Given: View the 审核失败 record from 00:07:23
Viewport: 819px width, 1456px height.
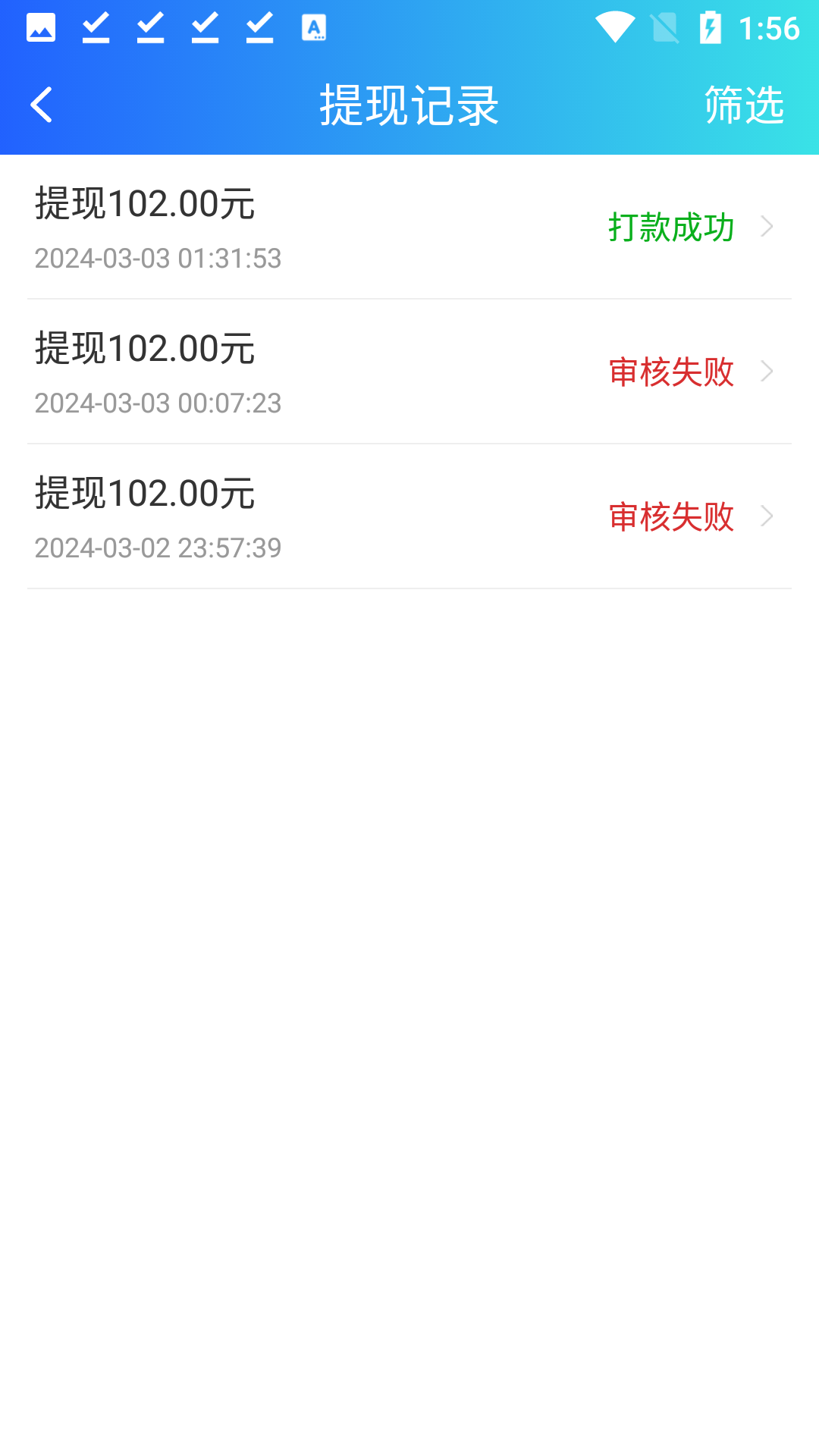Looking at the screenshot, I should point(409,372).
